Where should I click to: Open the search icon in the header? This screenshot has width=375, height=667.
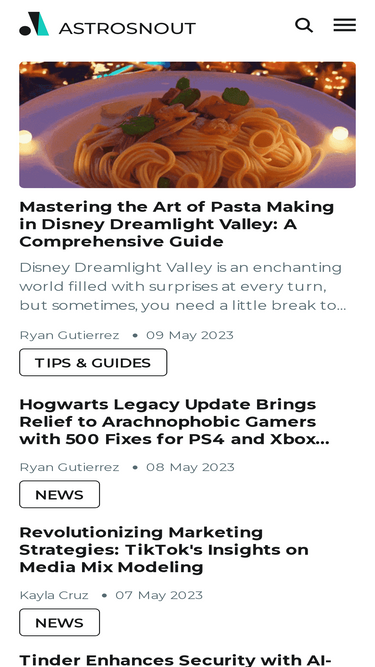point(304,26)
